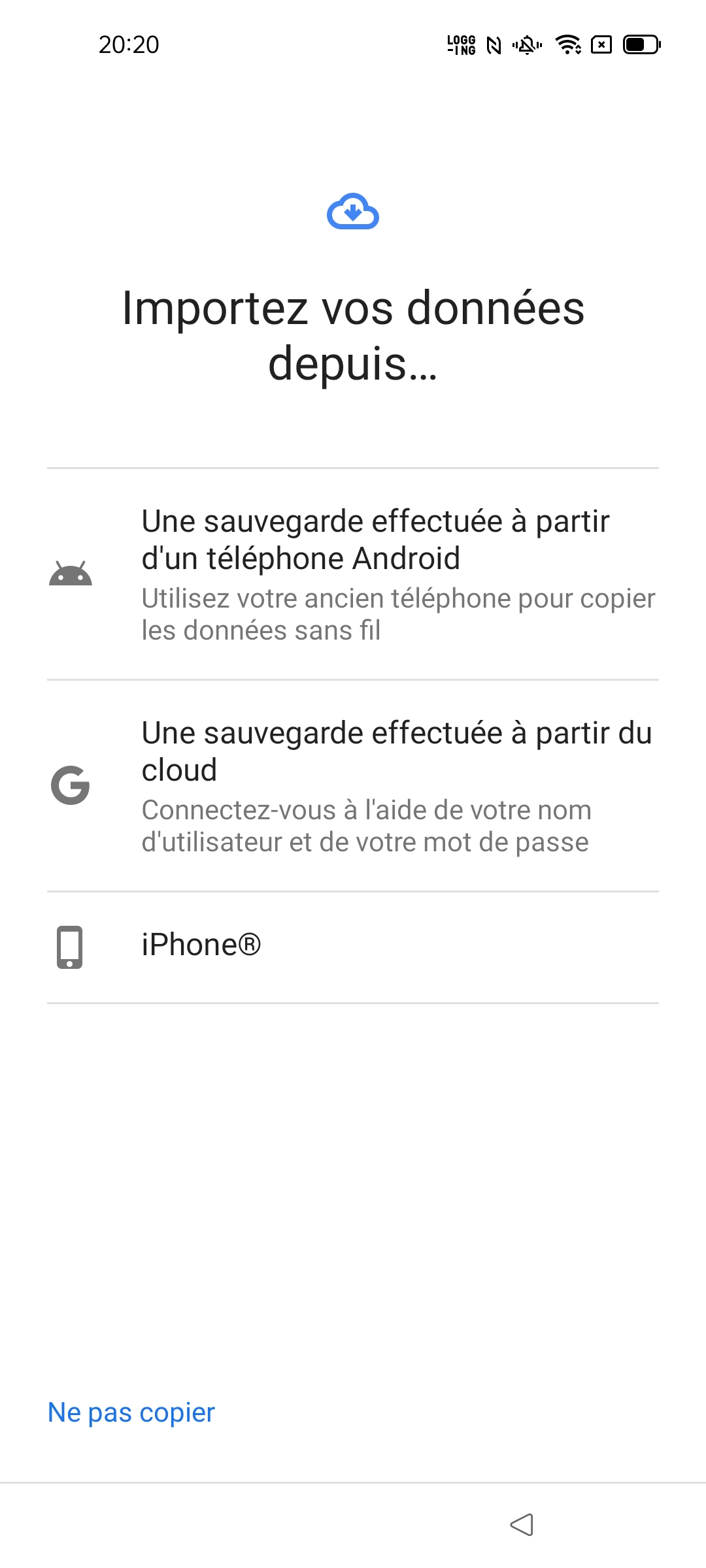This screenshot has width=706, height=1568.
Task: Select backup from an Android phone option
Action: tap(353, 574)
